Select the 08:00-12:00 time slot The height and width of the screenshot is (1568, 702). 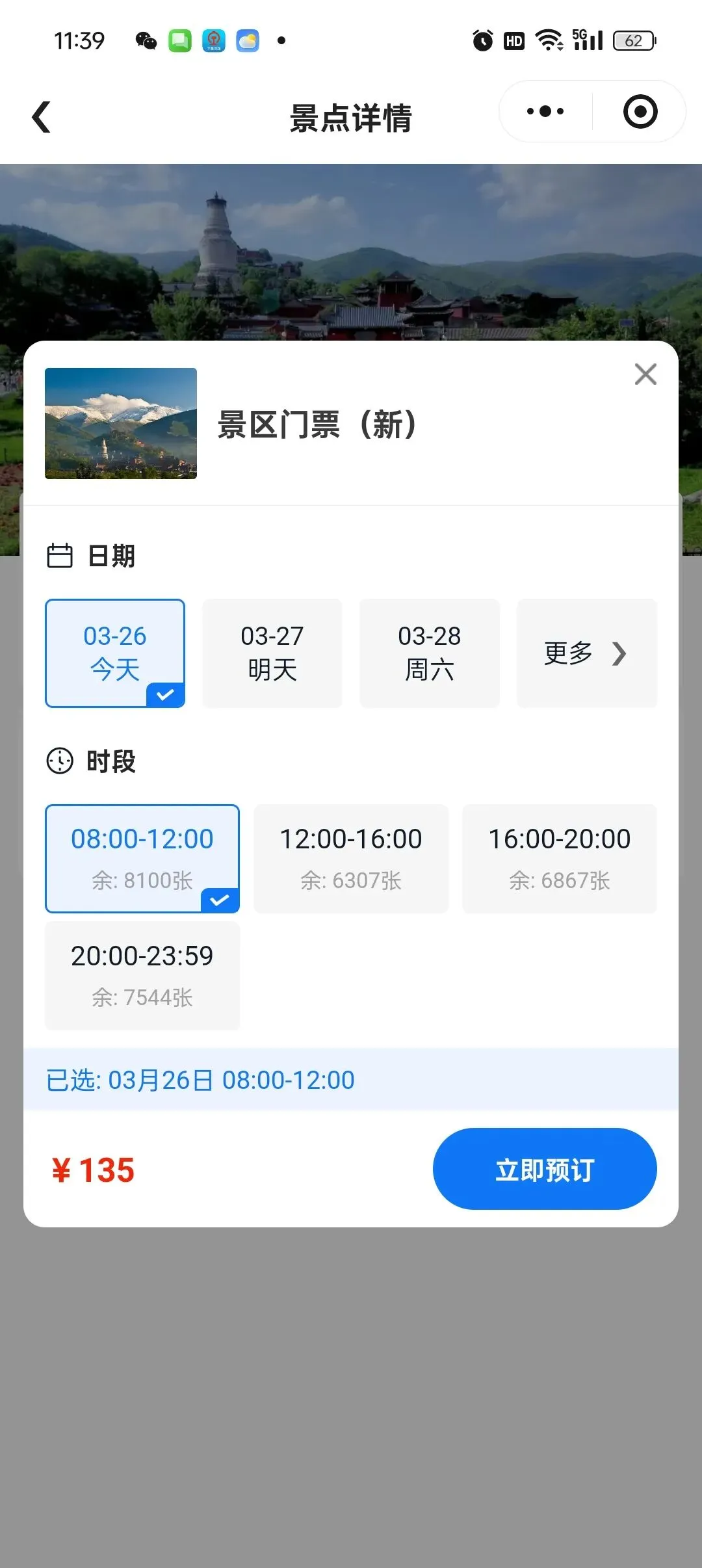click(x=142, y=858)
